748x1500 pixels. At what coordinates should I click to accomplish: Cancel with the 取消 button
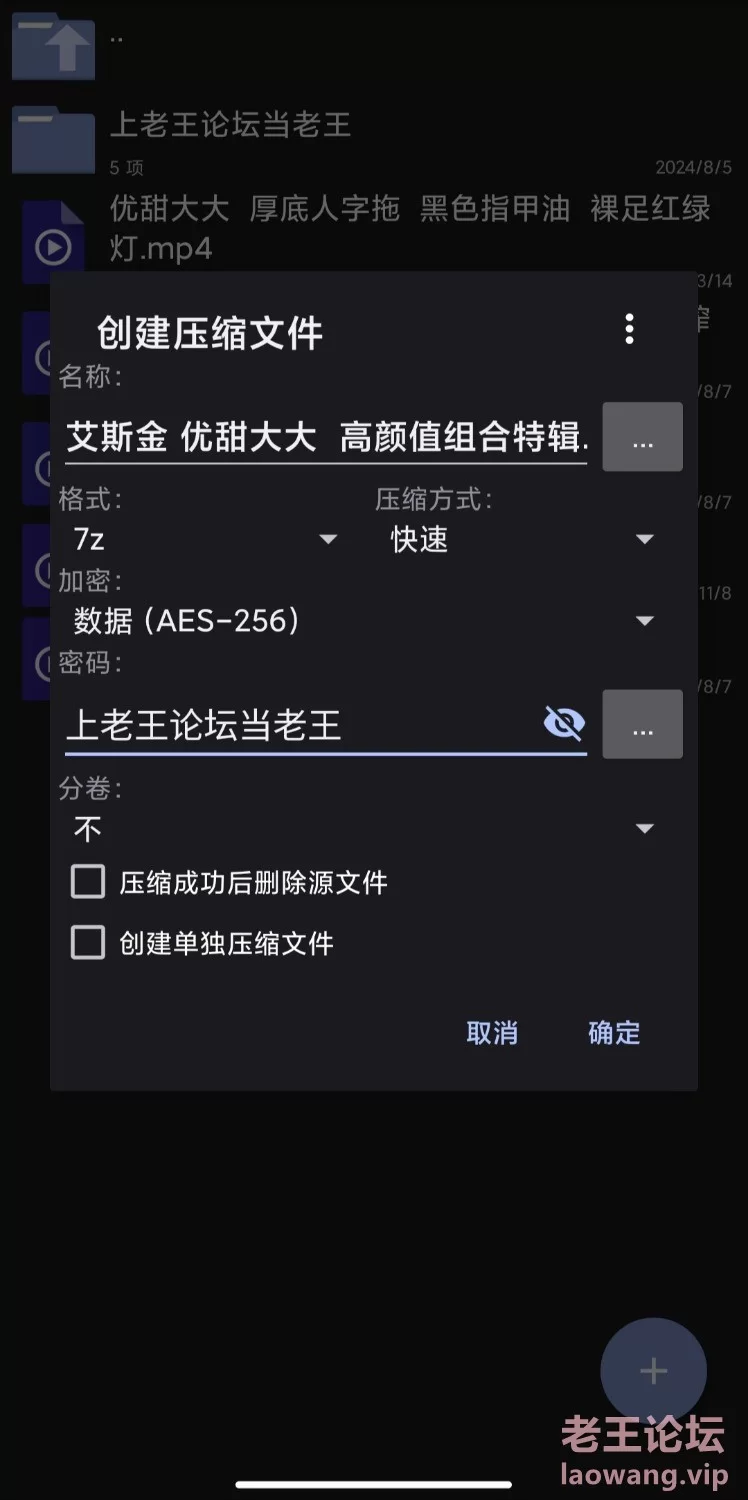[x=492, y=1033]
